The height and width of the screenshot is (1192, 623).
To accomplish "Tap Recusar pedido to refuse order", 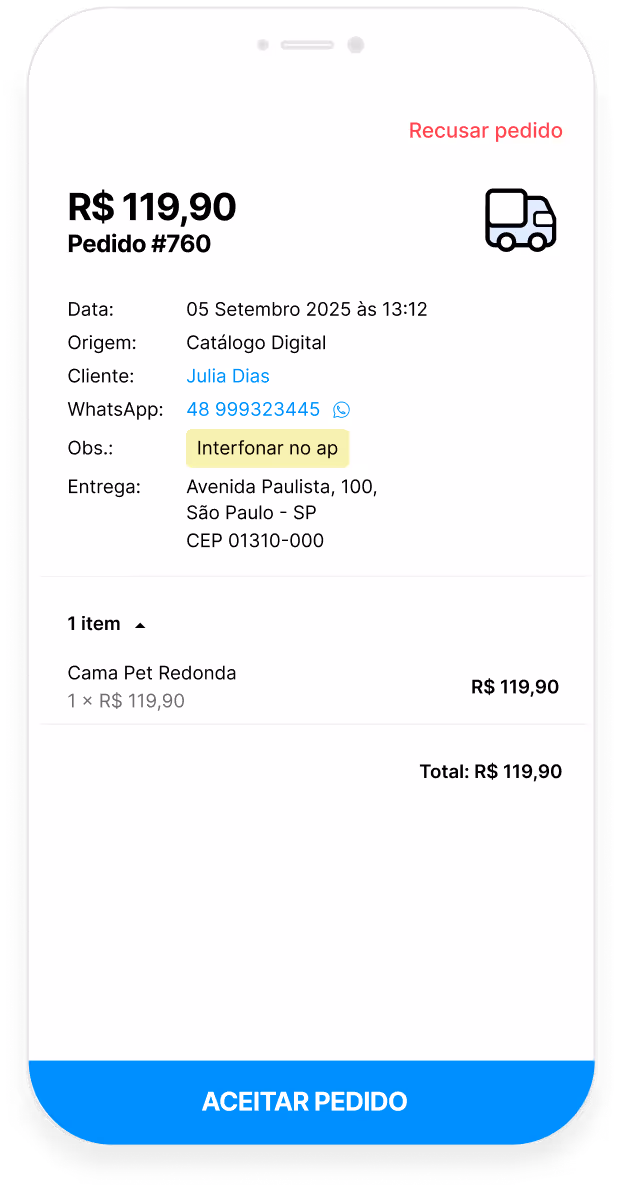I will (x=485, y=131).
